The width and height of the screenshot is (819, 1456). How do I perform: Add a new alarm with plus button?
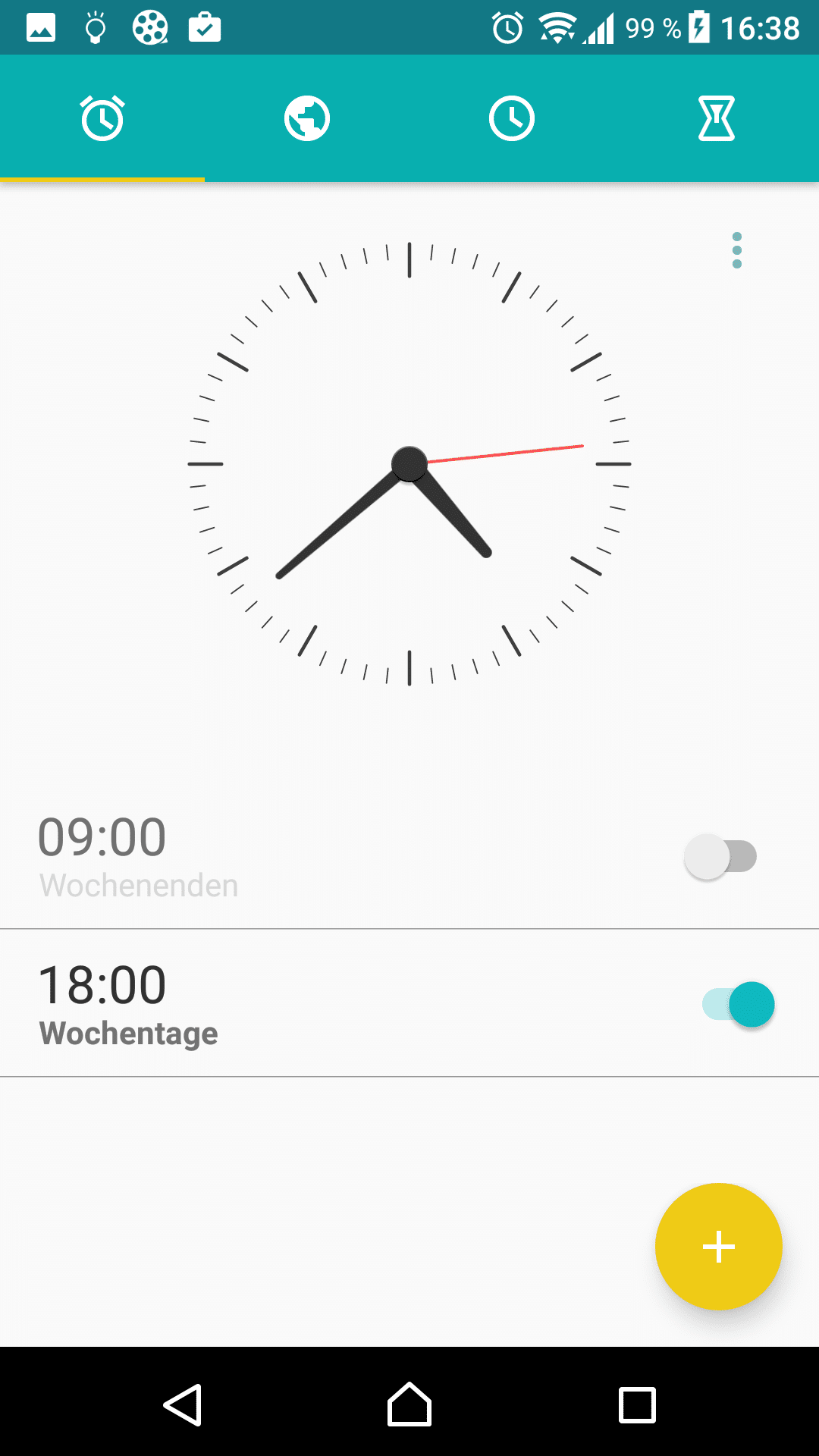(718, 1247)
